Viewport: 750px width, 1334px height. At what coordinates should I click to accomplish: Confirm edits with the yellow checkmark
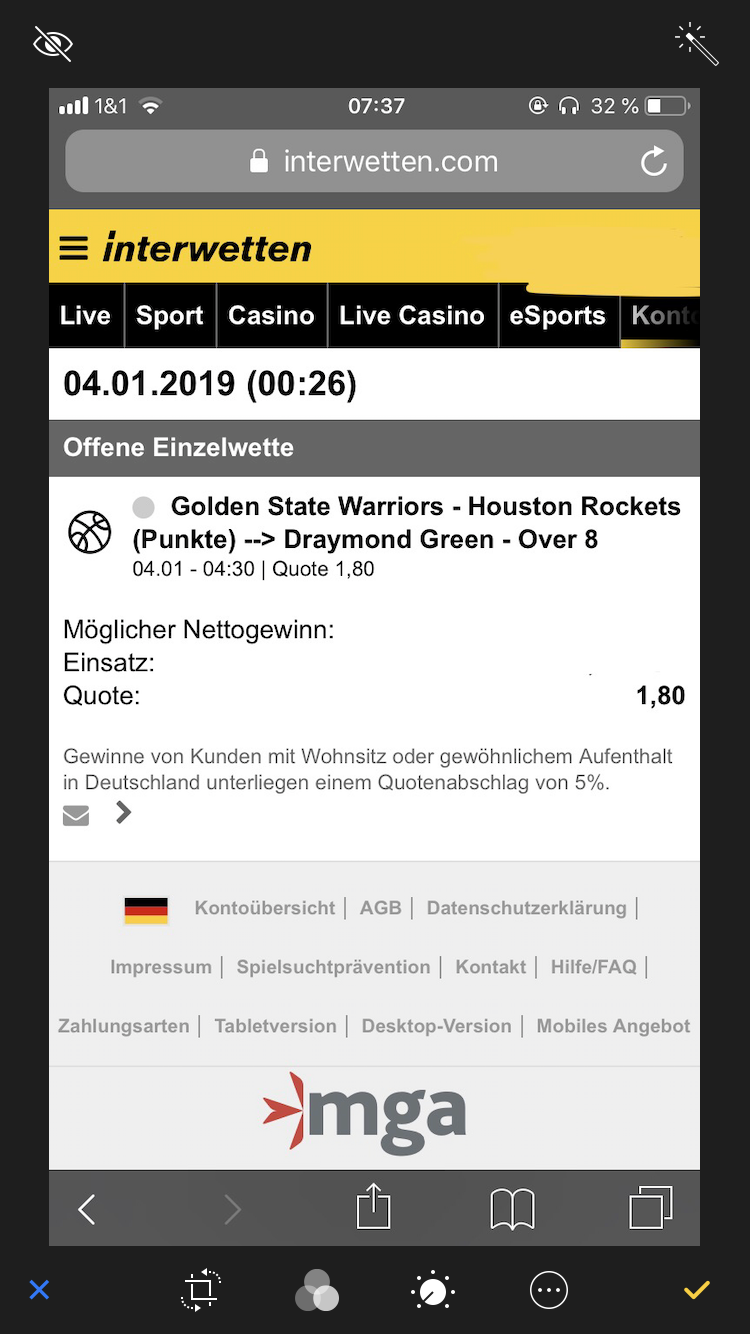(697, 1290)
